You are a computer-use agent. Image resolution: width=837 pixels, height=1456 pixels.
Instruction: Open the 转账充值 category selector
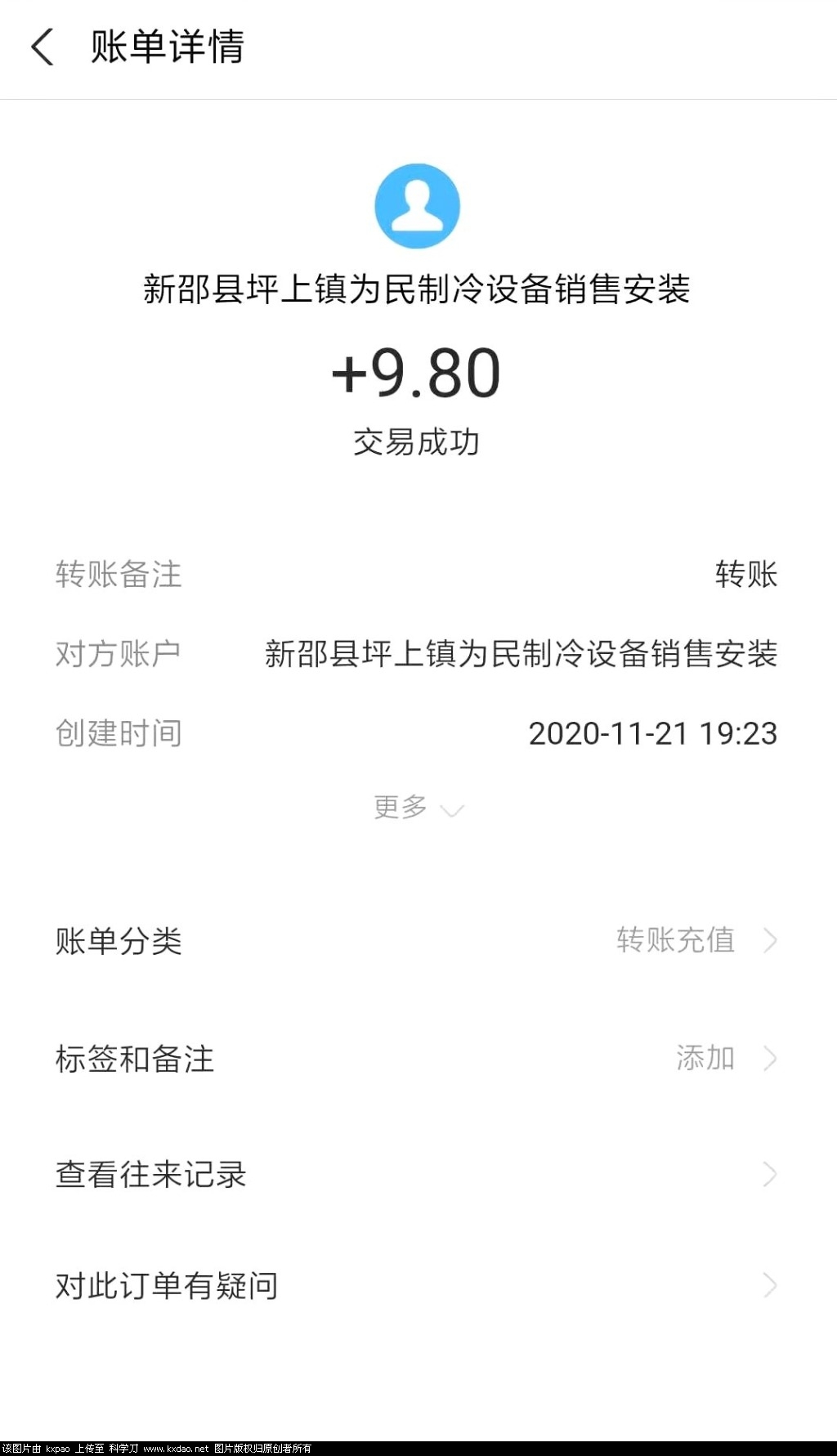(676, 942)
